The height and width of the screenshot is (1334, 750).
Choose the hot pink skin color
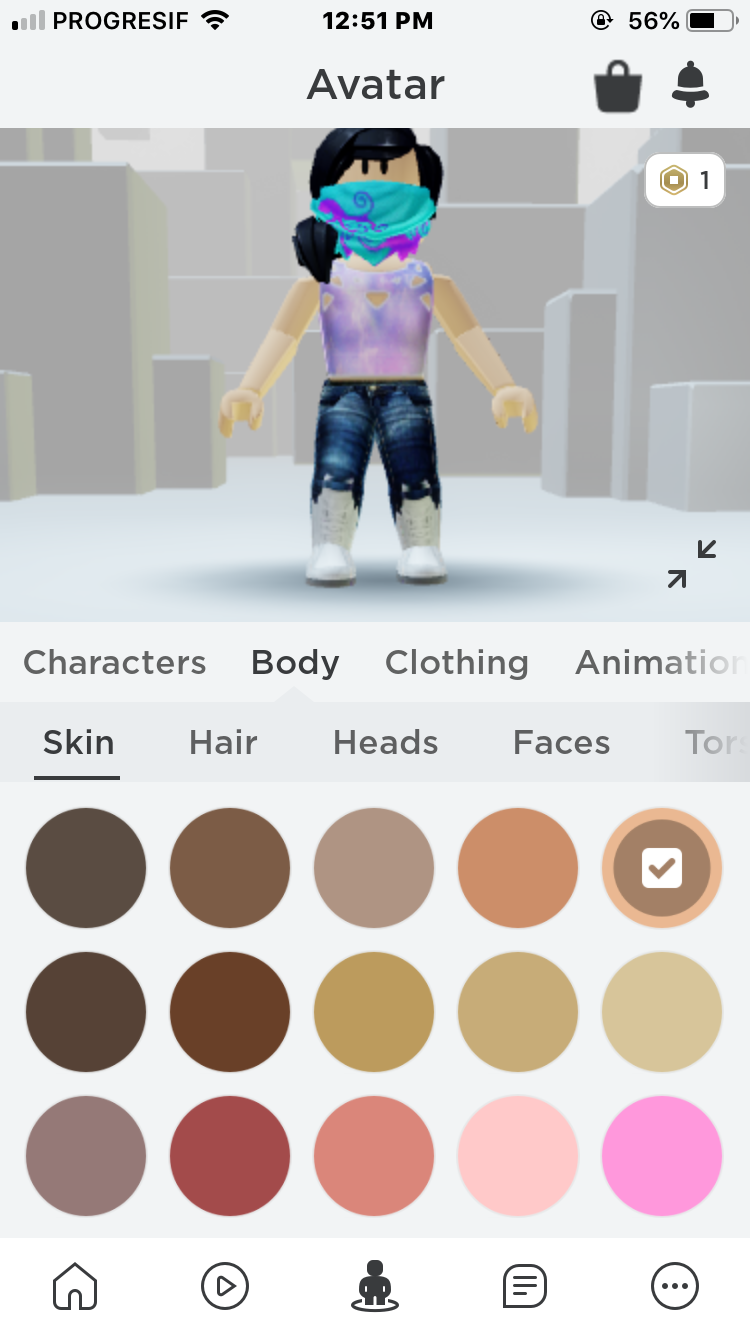click(x=661, y=1155)
